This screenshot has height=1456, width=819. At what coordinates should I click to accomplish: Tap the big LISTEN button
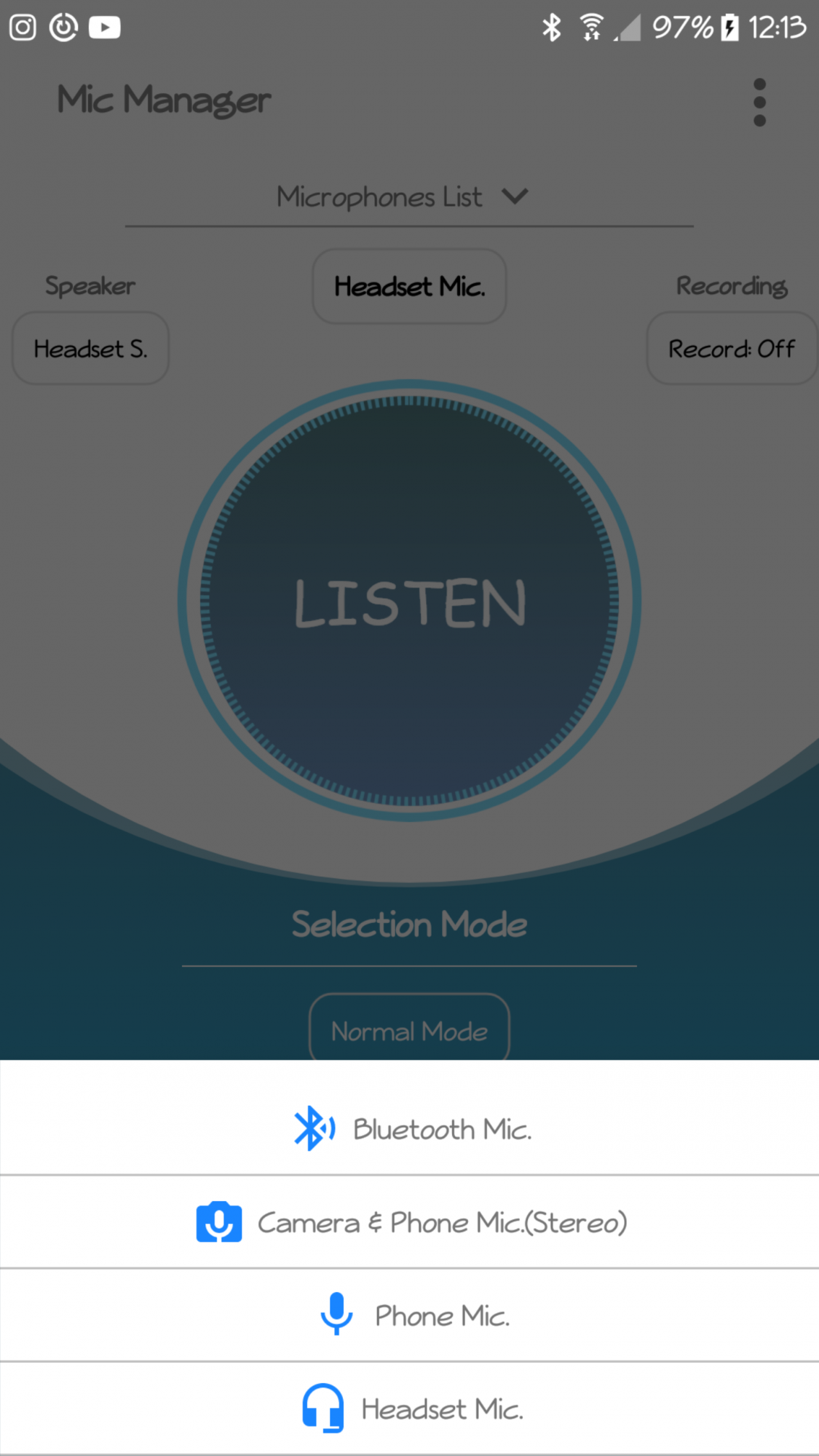click(409, 601)
